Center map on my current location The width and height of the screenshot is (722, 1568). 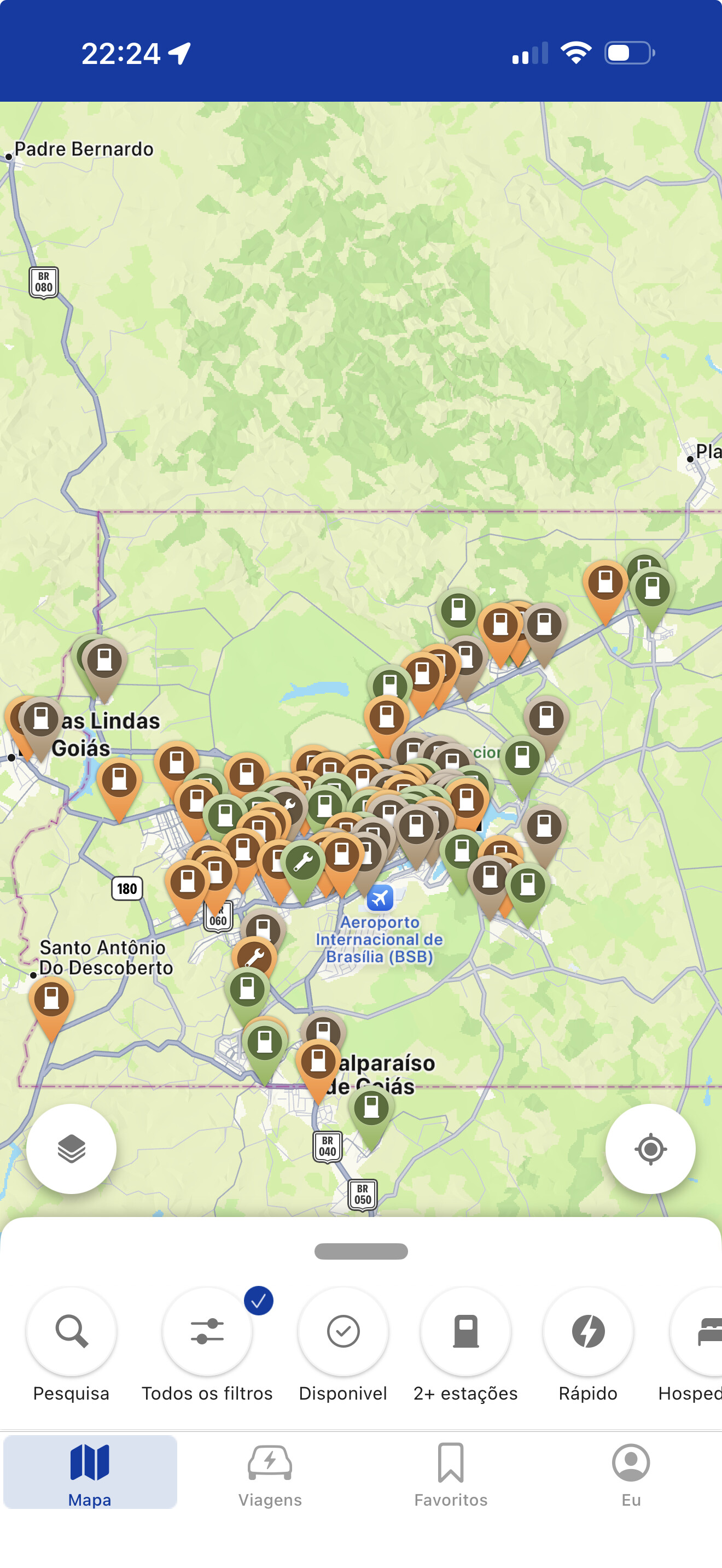[650, 1149]
